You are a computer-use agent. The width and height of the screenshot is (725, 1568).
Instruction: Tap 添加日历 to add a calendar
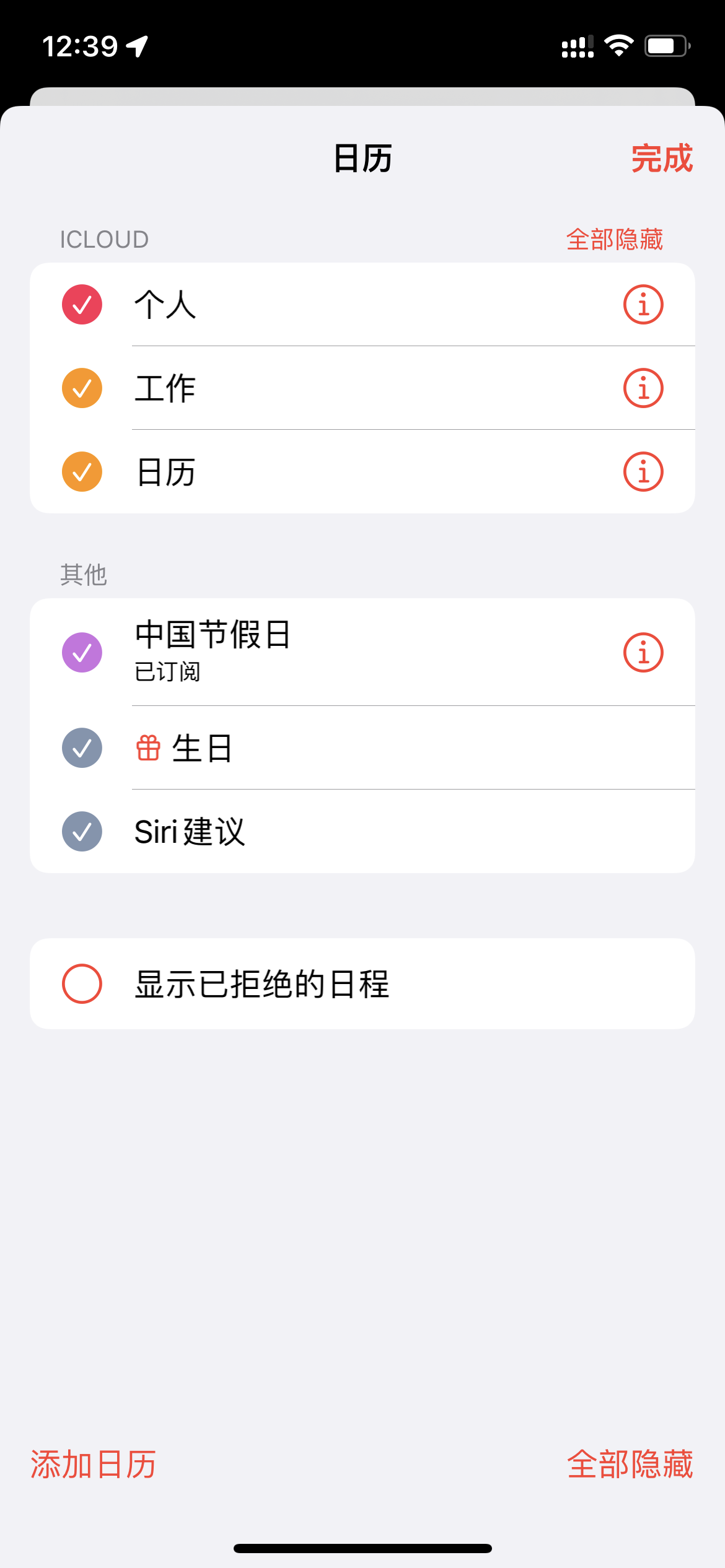[94, 1465]
